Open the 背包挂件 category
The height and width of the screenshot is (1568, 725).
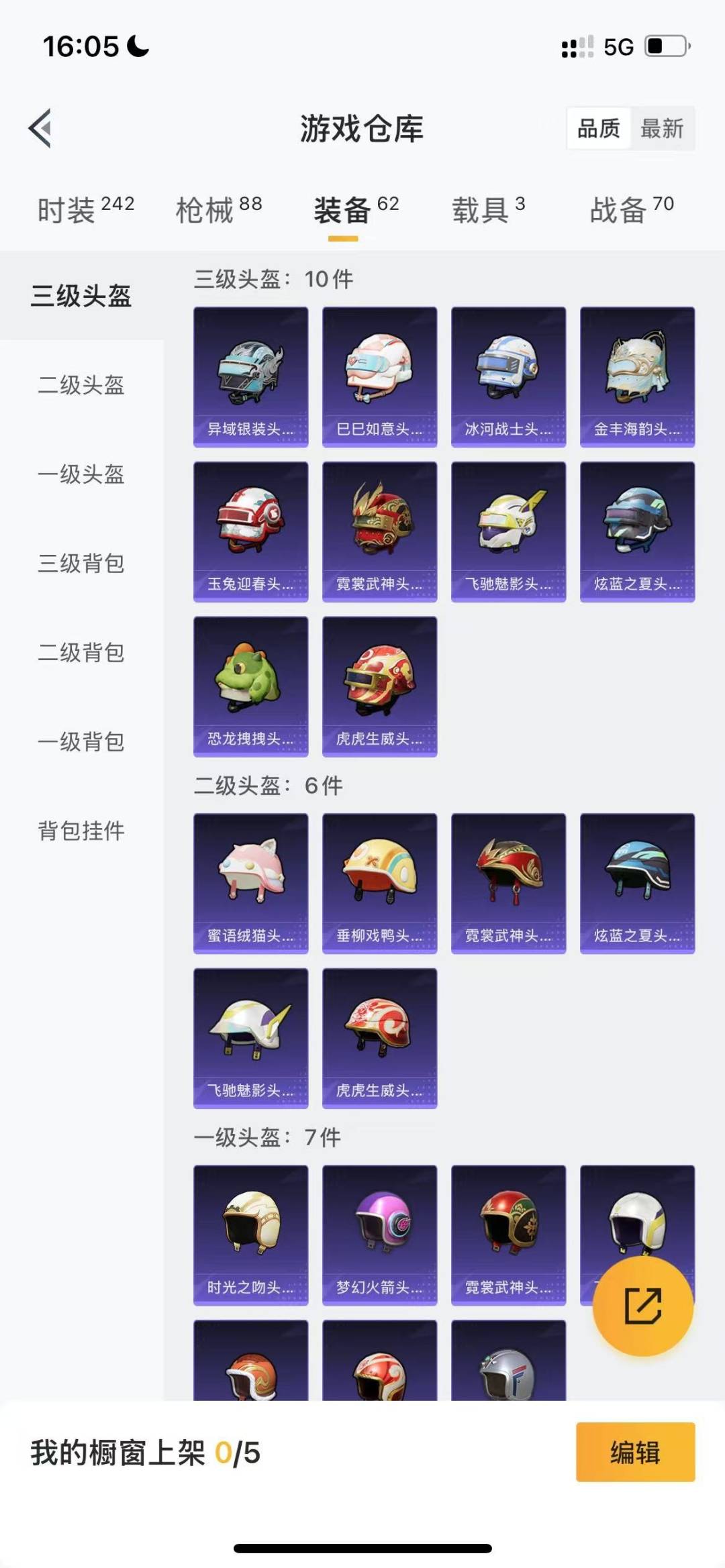pyautogui.click(x=81, y=831)
